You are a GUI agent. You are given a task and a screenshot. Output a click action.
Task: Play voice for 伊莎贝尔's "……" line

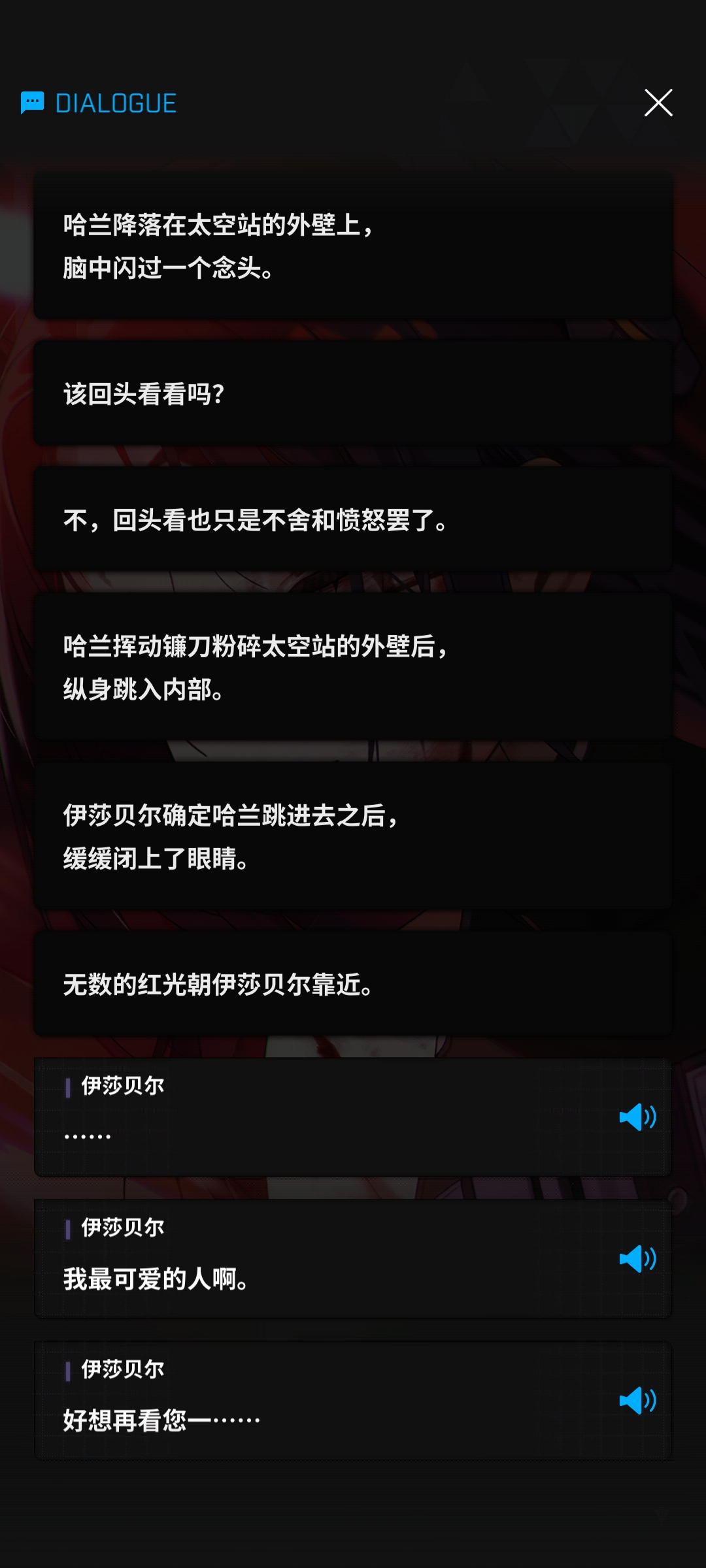(x=637, y=1117)
